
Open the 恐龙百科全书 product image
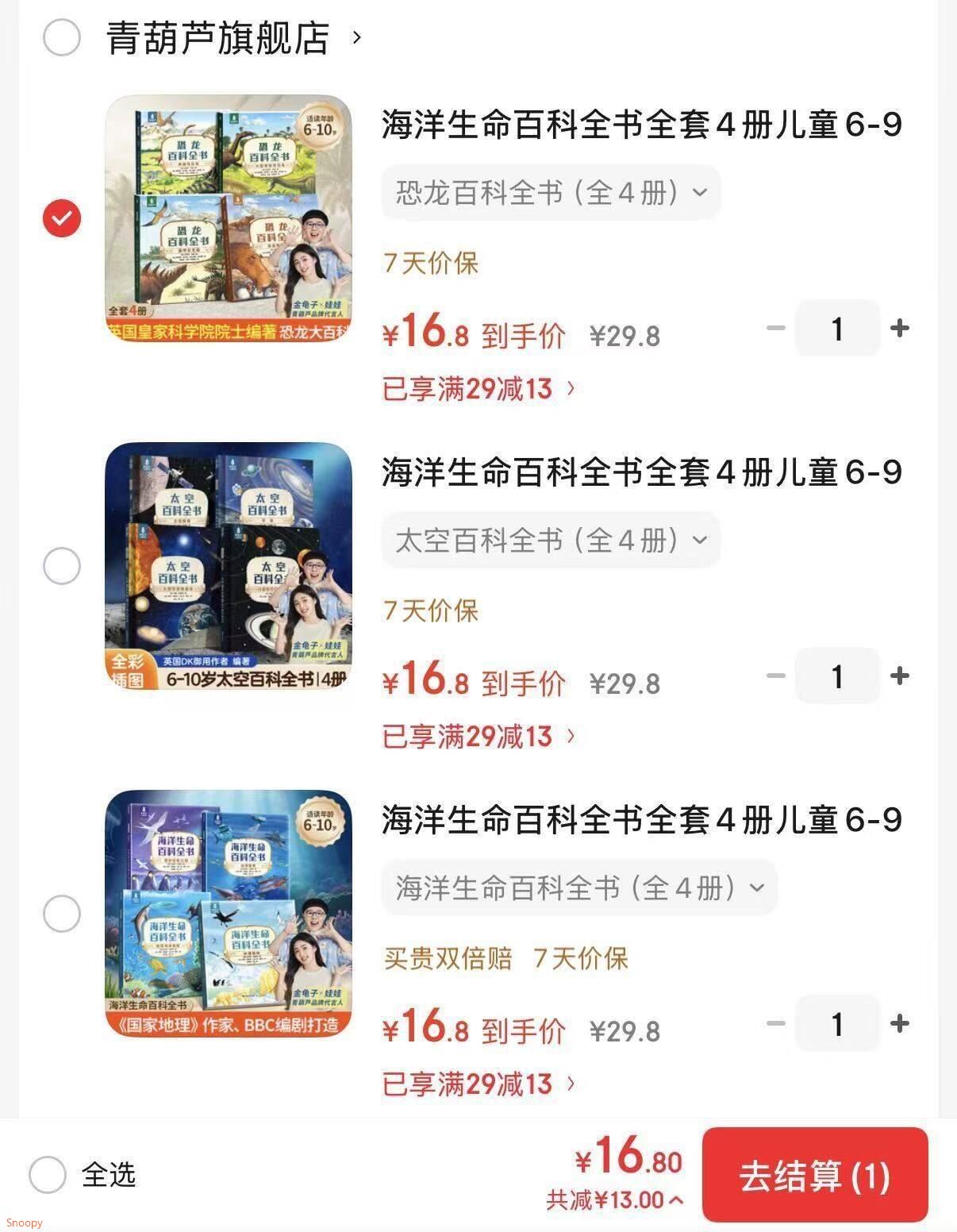[229, 219]
